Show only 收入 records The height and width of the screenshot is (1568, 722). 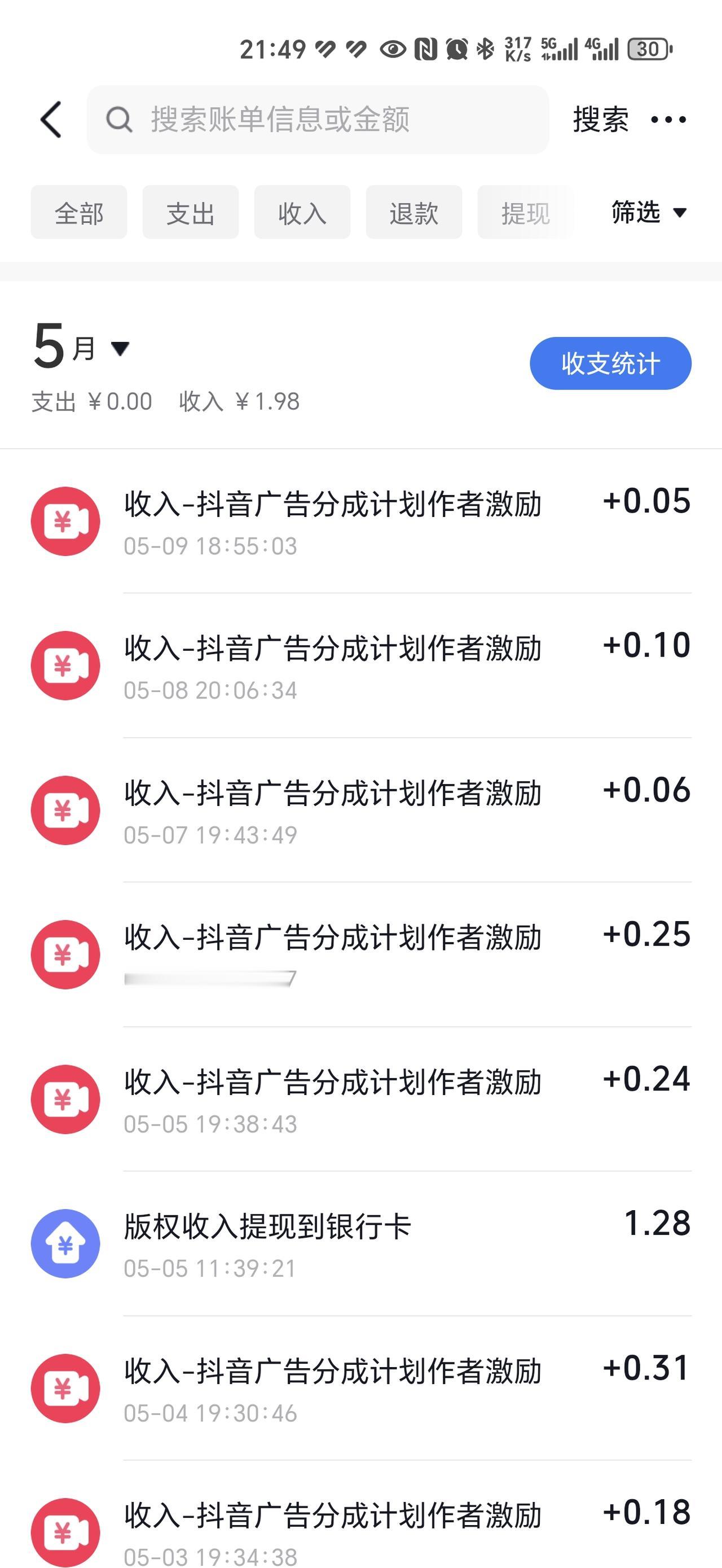(x=302, y=212)
